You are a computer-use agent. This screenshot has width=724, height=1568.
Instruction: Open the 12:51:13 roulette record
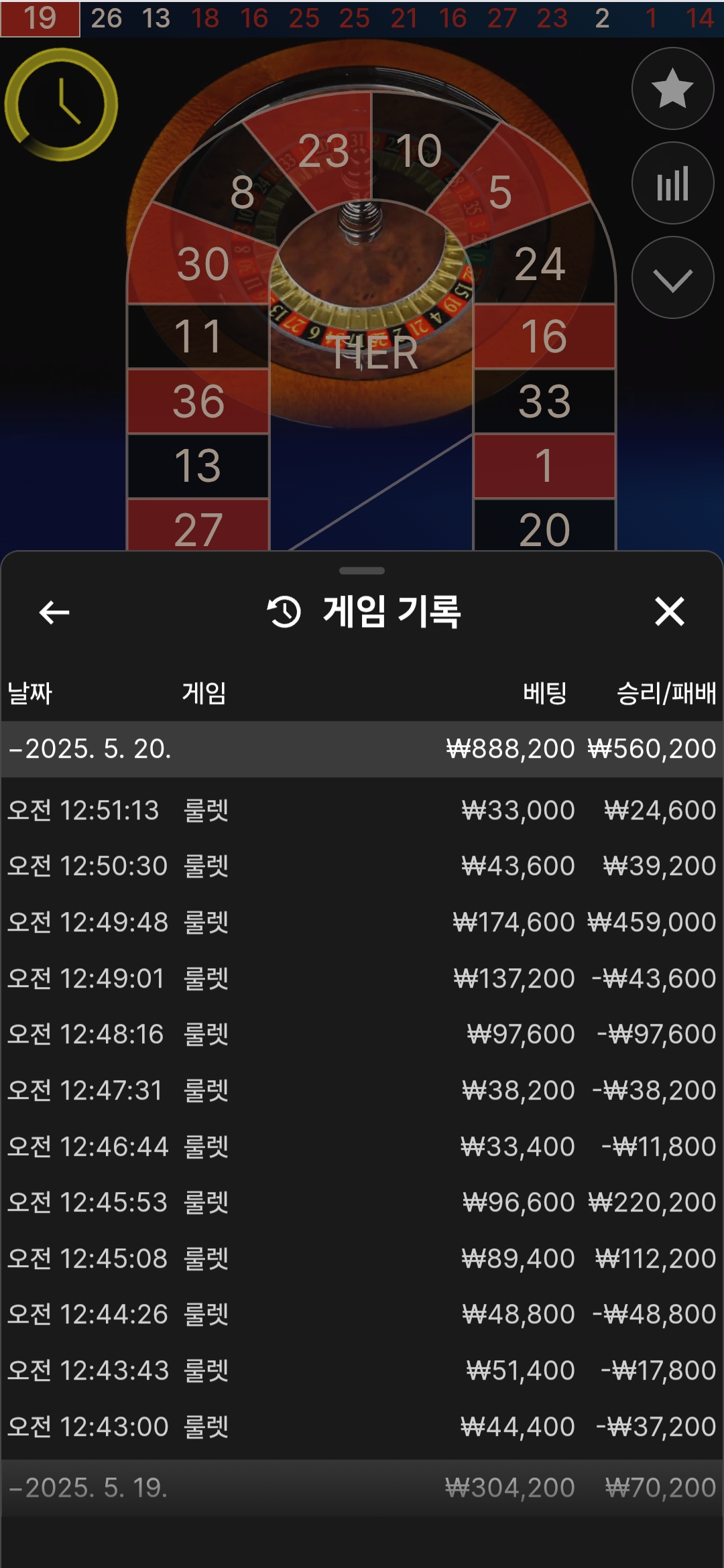[x=362, y=810]
